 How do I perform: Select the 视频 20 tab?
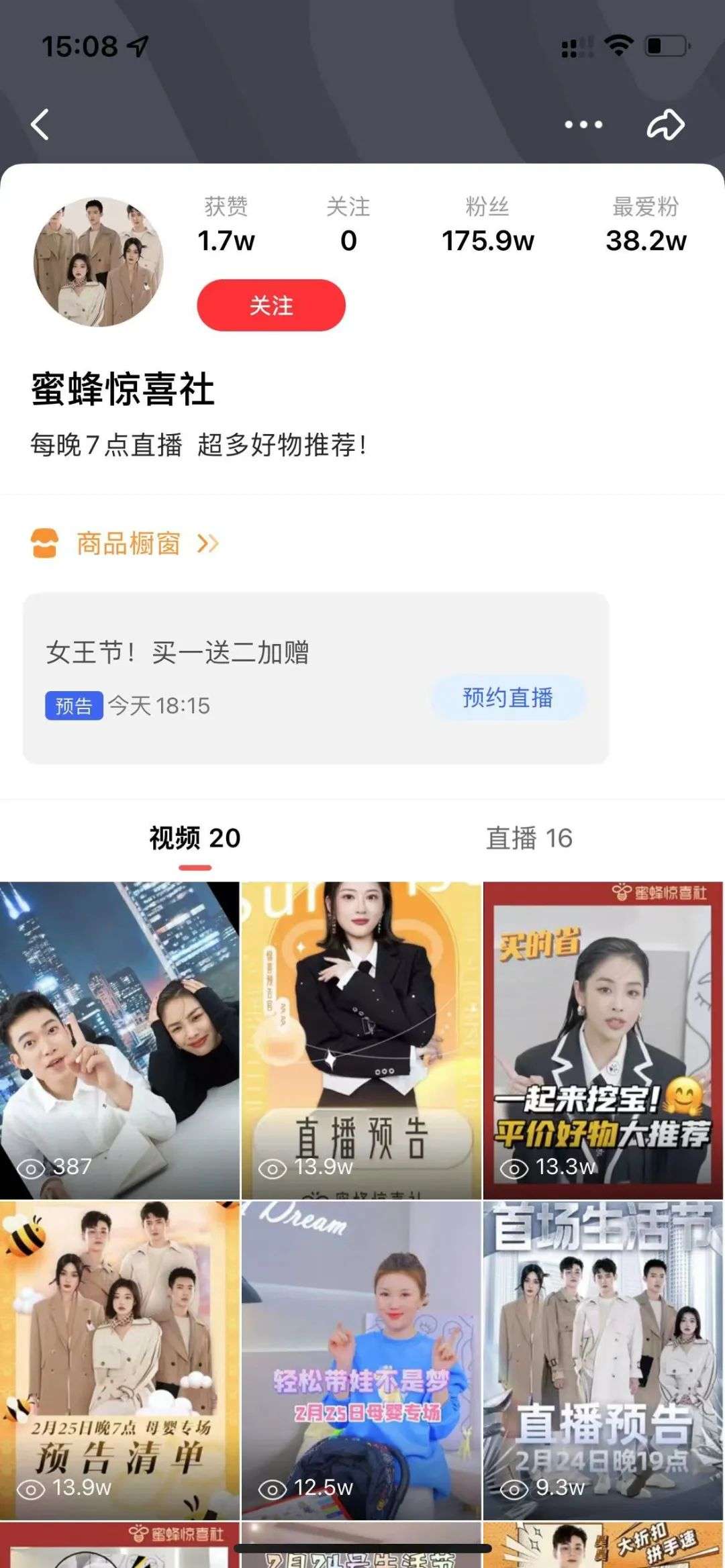click(x=195, y=838)
